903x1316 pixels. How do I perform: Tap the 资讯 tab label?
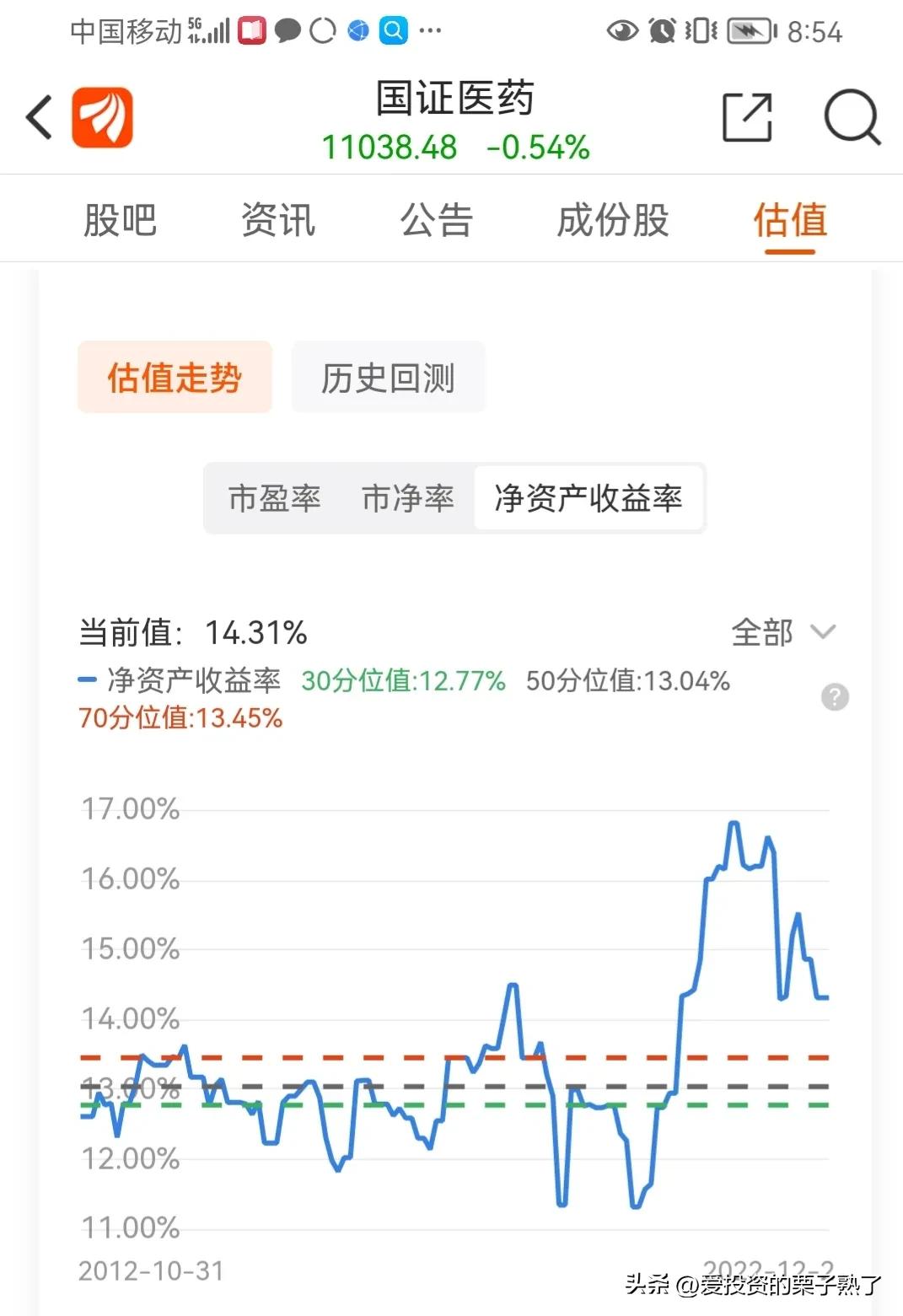pos(278,219)
